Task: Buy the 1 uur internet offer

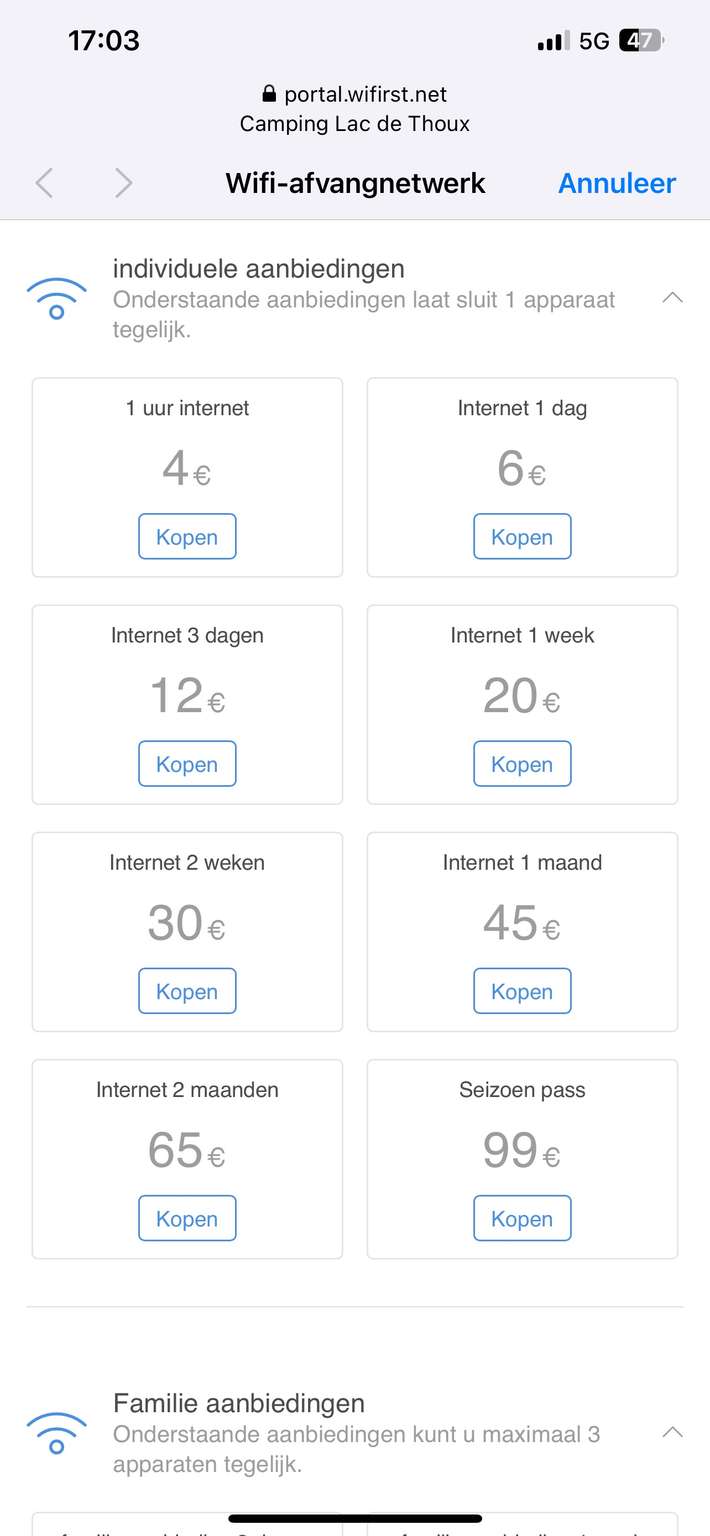Action: point(187,537)
